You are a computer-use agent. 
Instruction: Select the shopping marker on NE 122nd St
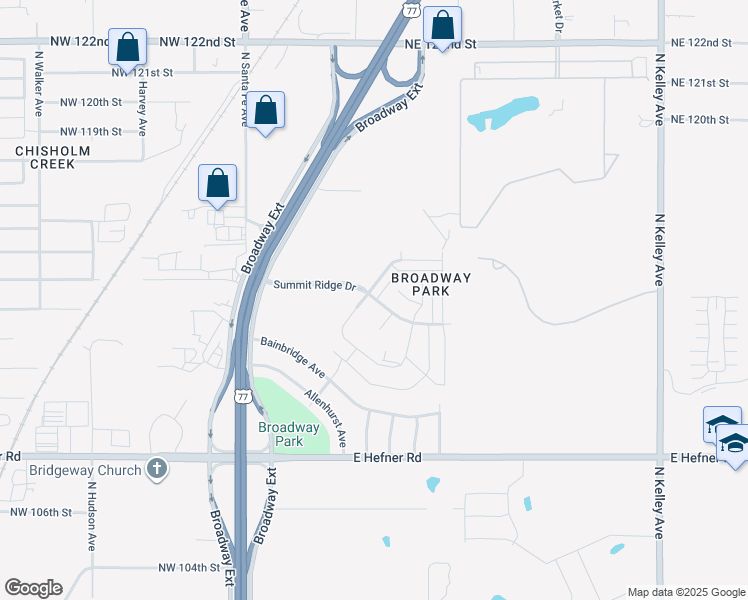(443, 25)
